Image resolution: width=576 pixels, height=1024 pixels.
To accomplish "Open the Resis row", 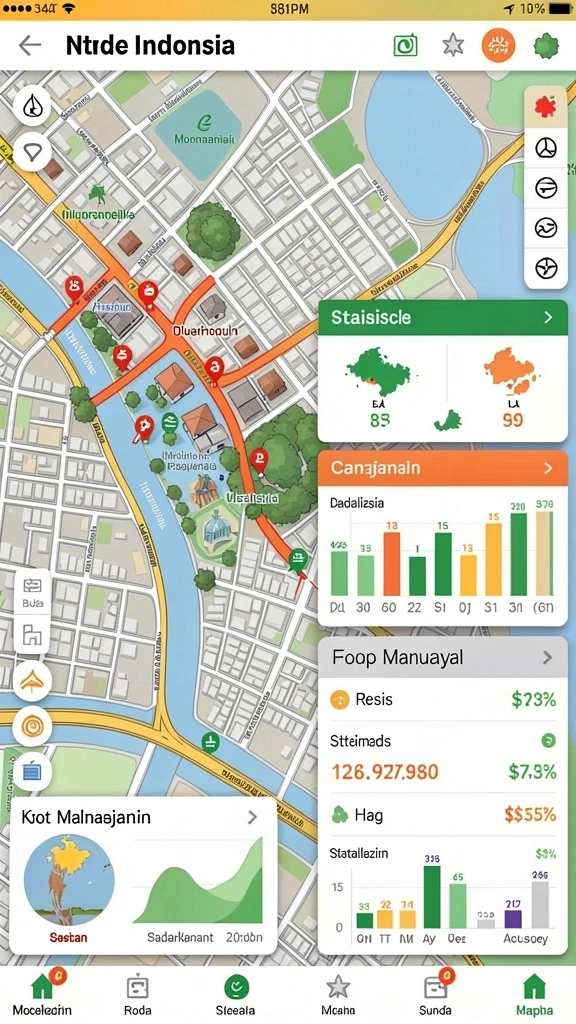I will click(443, 700).
